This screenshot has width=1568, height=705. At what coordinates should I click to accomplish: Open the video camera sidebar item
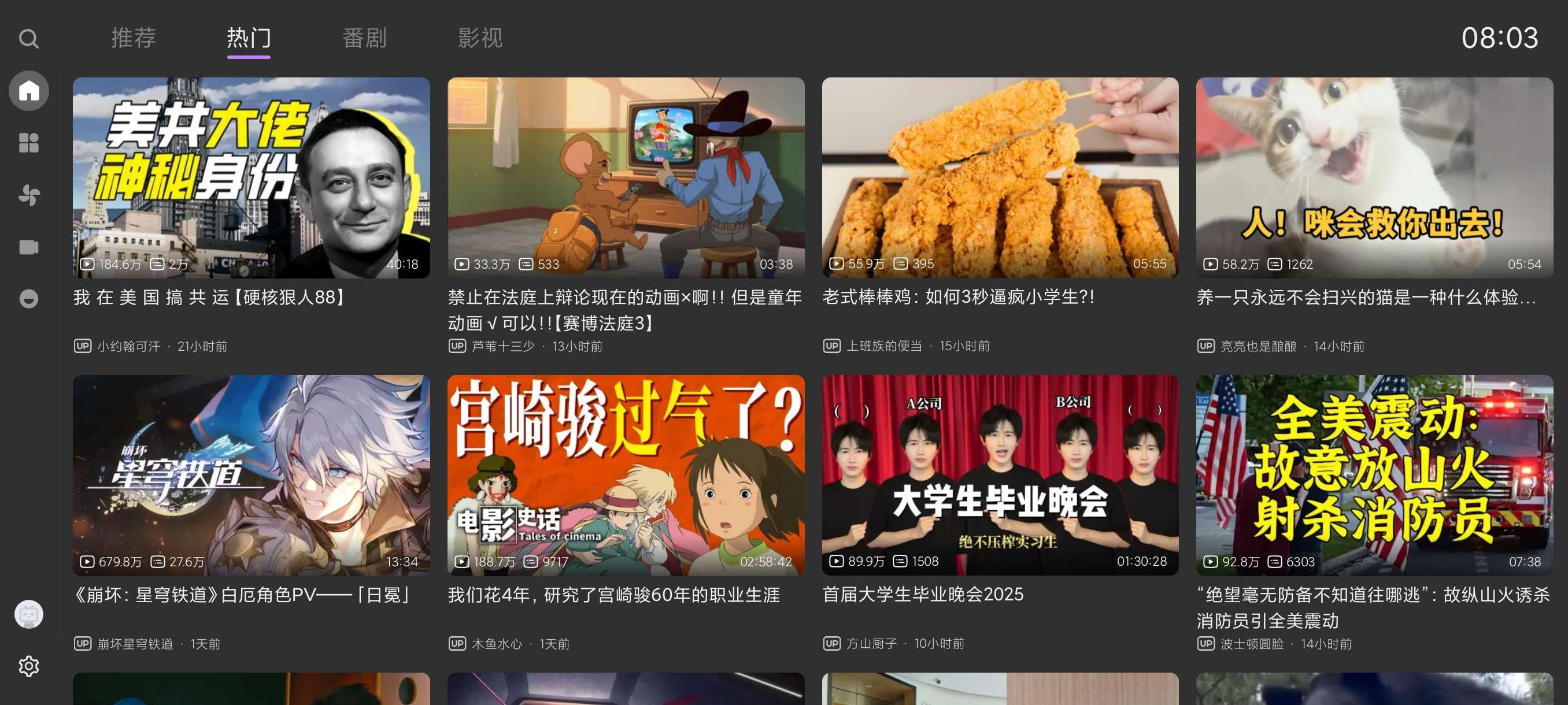(x=28, y=247)
